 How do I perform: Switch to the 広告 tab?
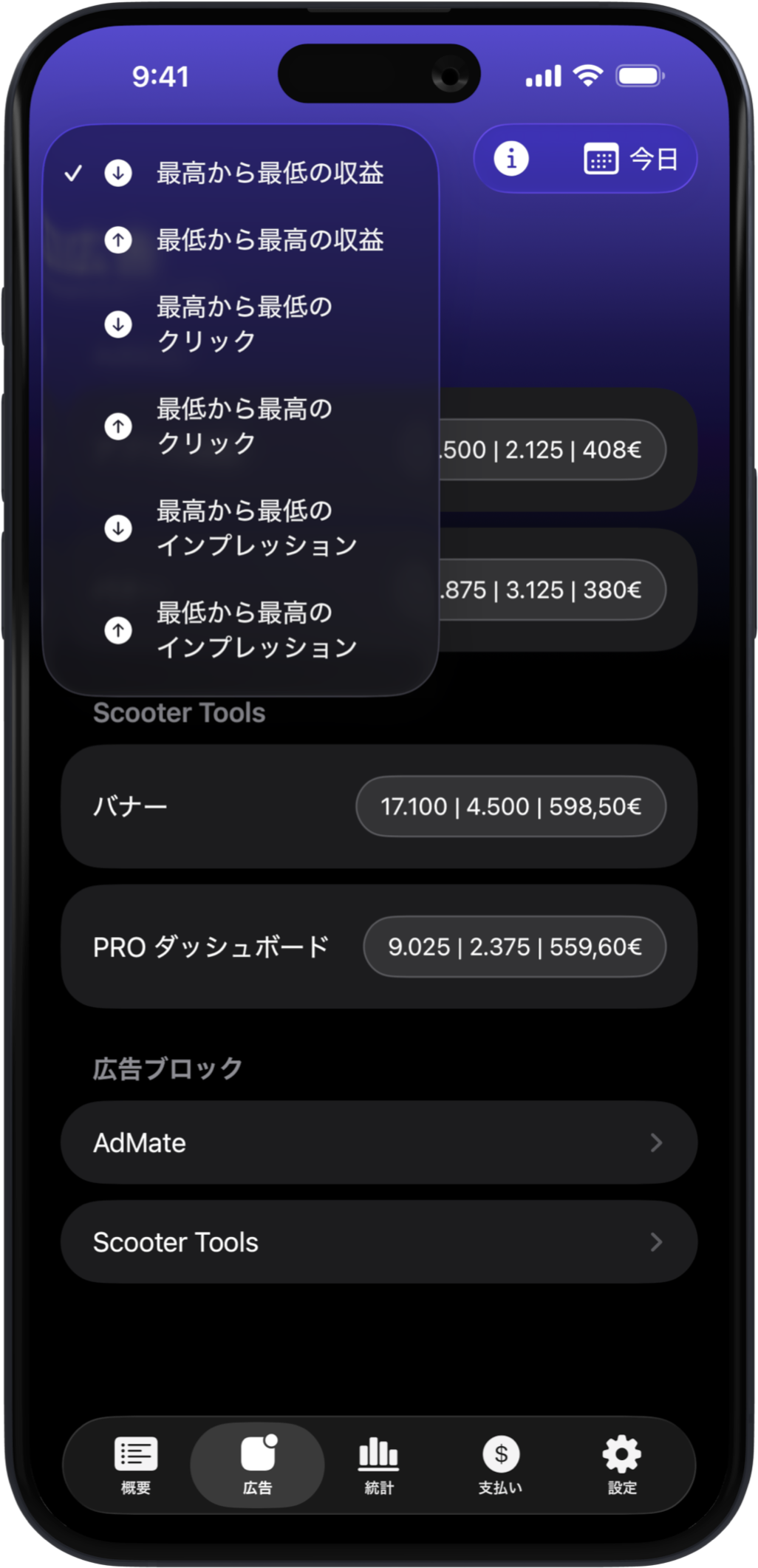257,1465
